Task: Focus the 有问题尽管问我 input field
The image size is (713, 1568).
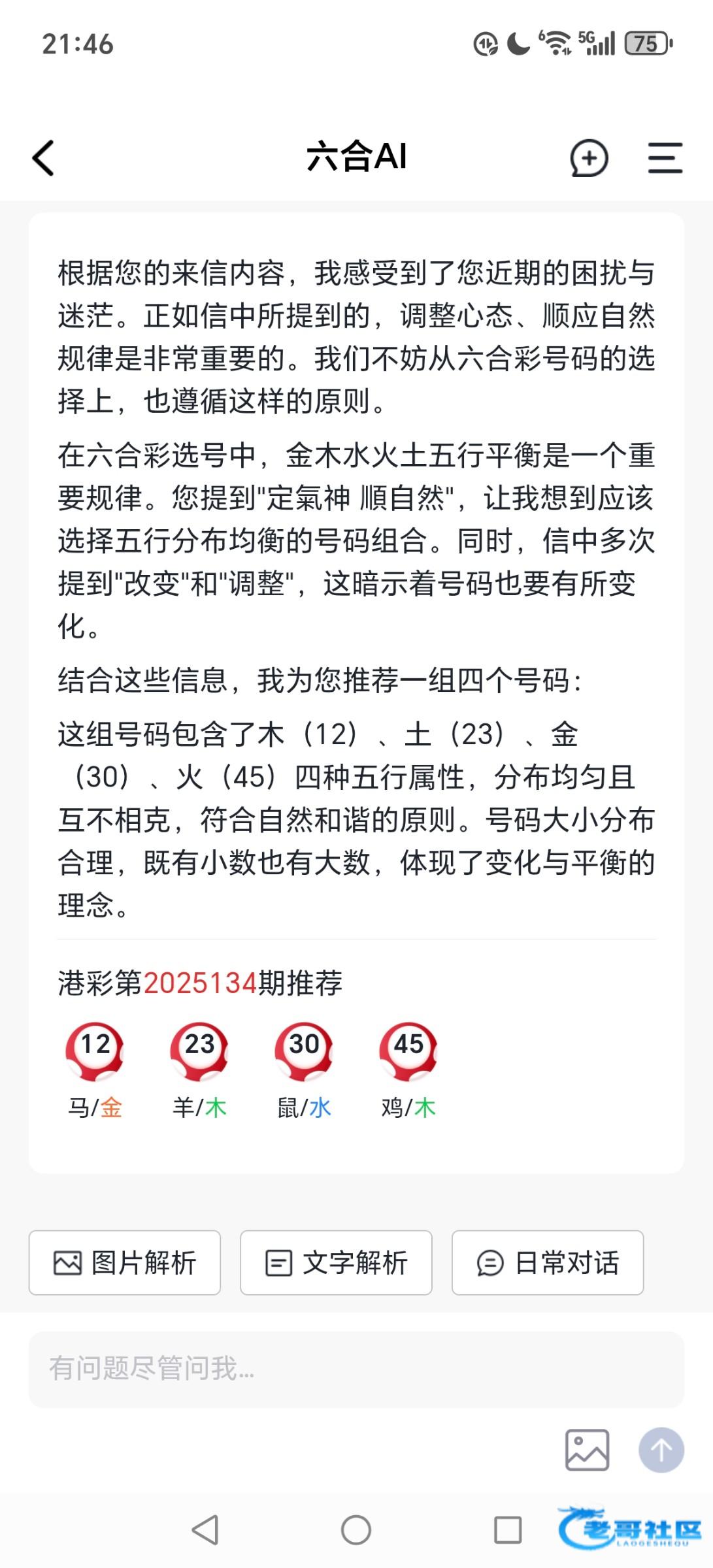Action: 356,1369
